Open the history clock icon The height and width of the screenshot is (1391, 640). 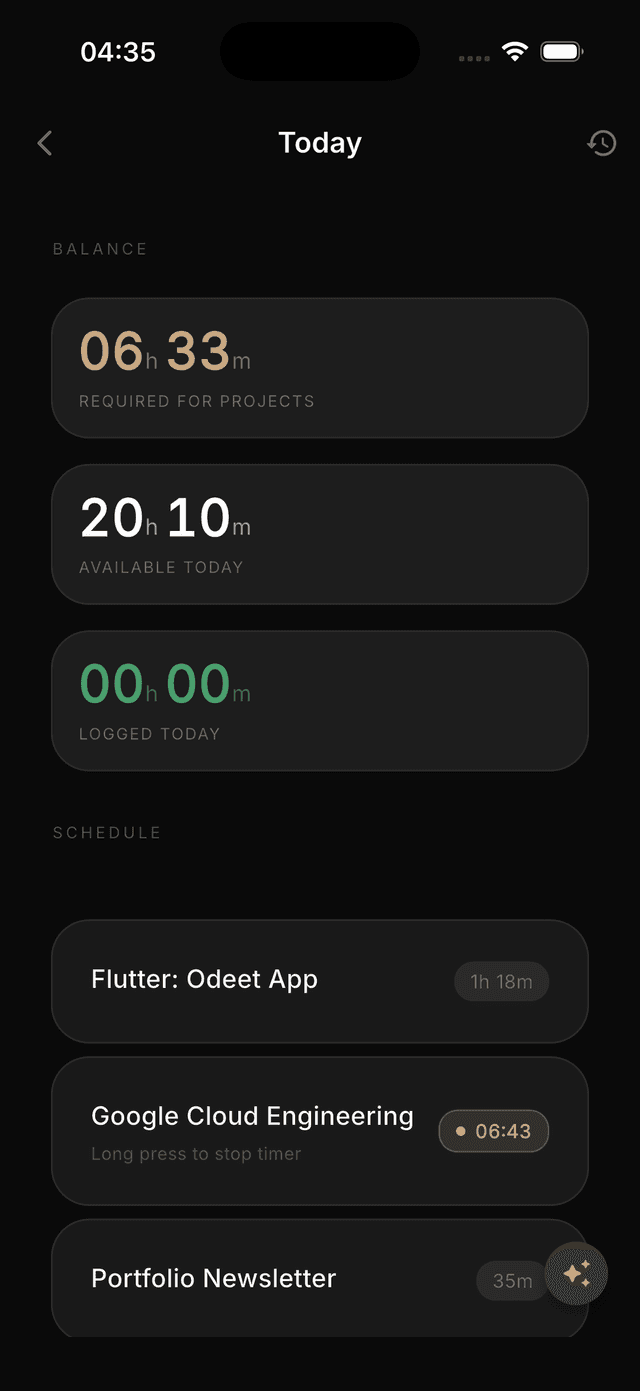(x=601, y=143)
